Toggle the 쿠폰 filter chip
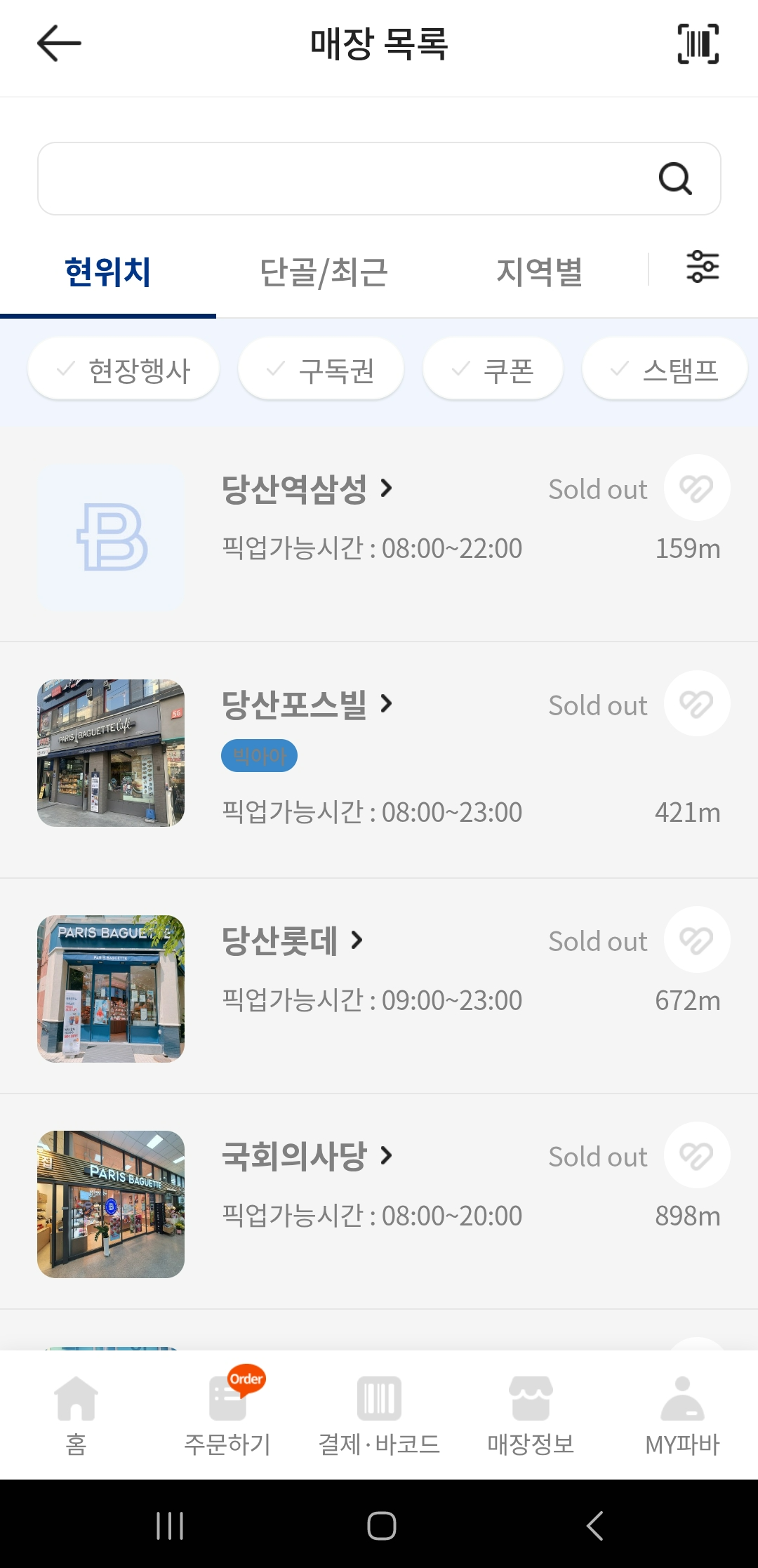 coord(492,368)
